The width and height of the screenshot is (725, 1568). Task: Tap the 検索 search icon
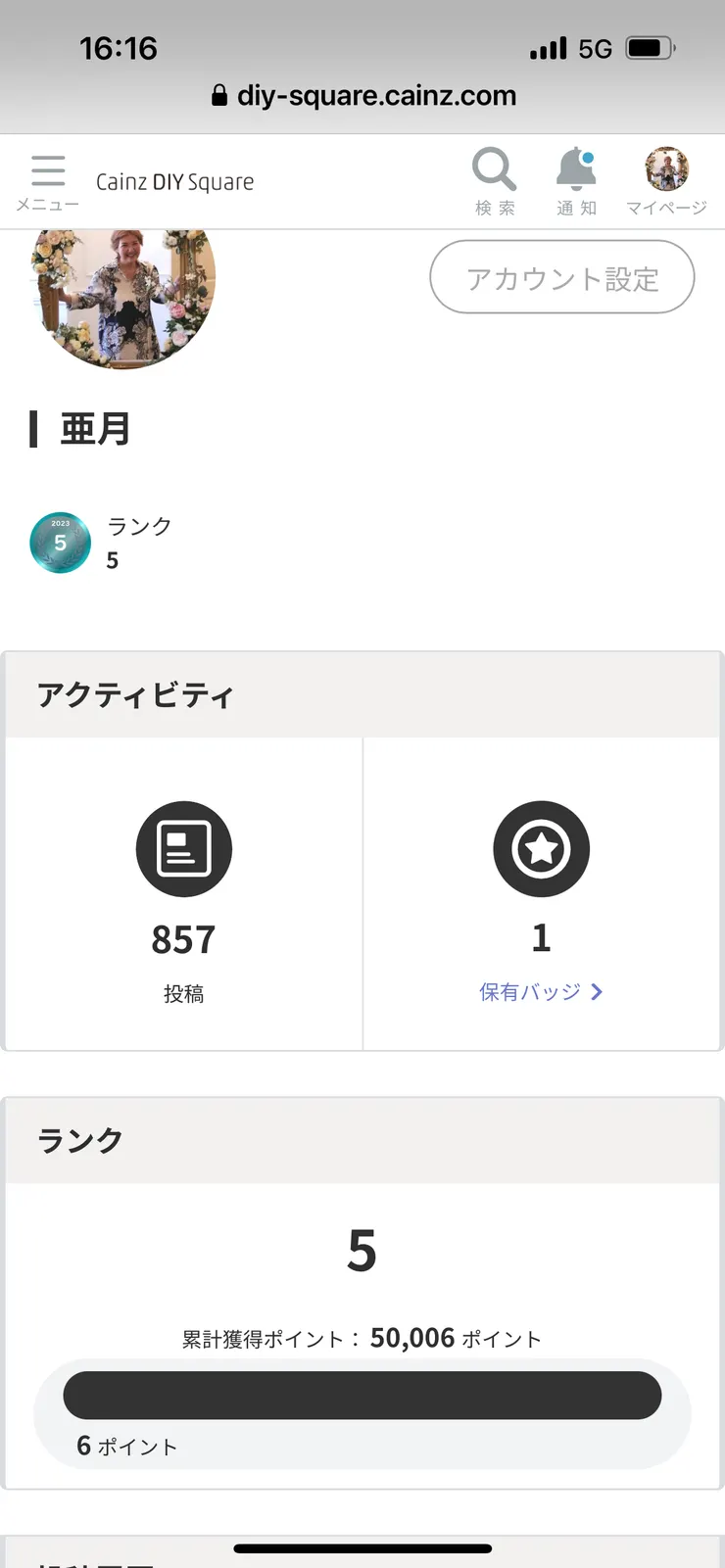click(495, 179)
